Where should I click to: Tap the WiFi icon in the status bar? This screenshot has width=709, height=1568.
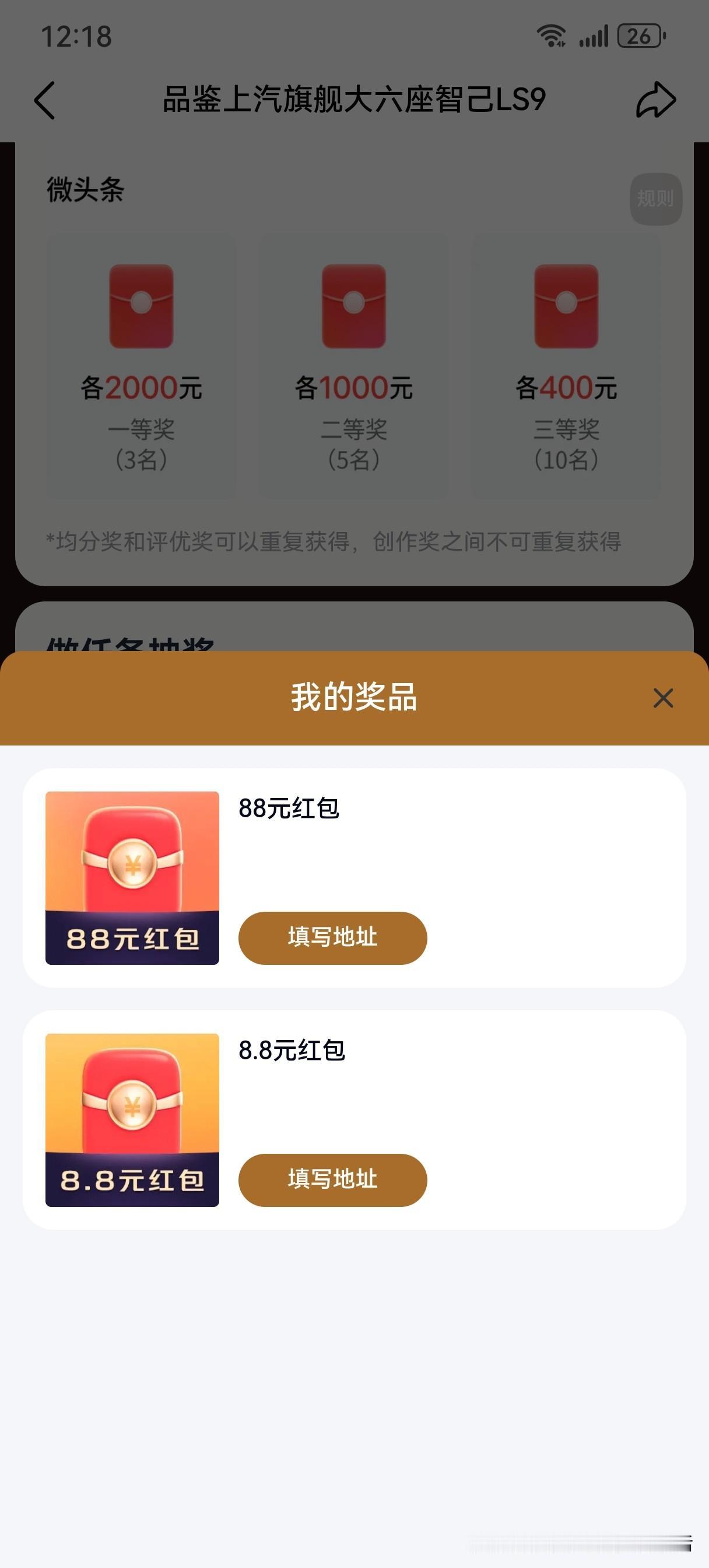pyautogui.click(x=553, y=37)
